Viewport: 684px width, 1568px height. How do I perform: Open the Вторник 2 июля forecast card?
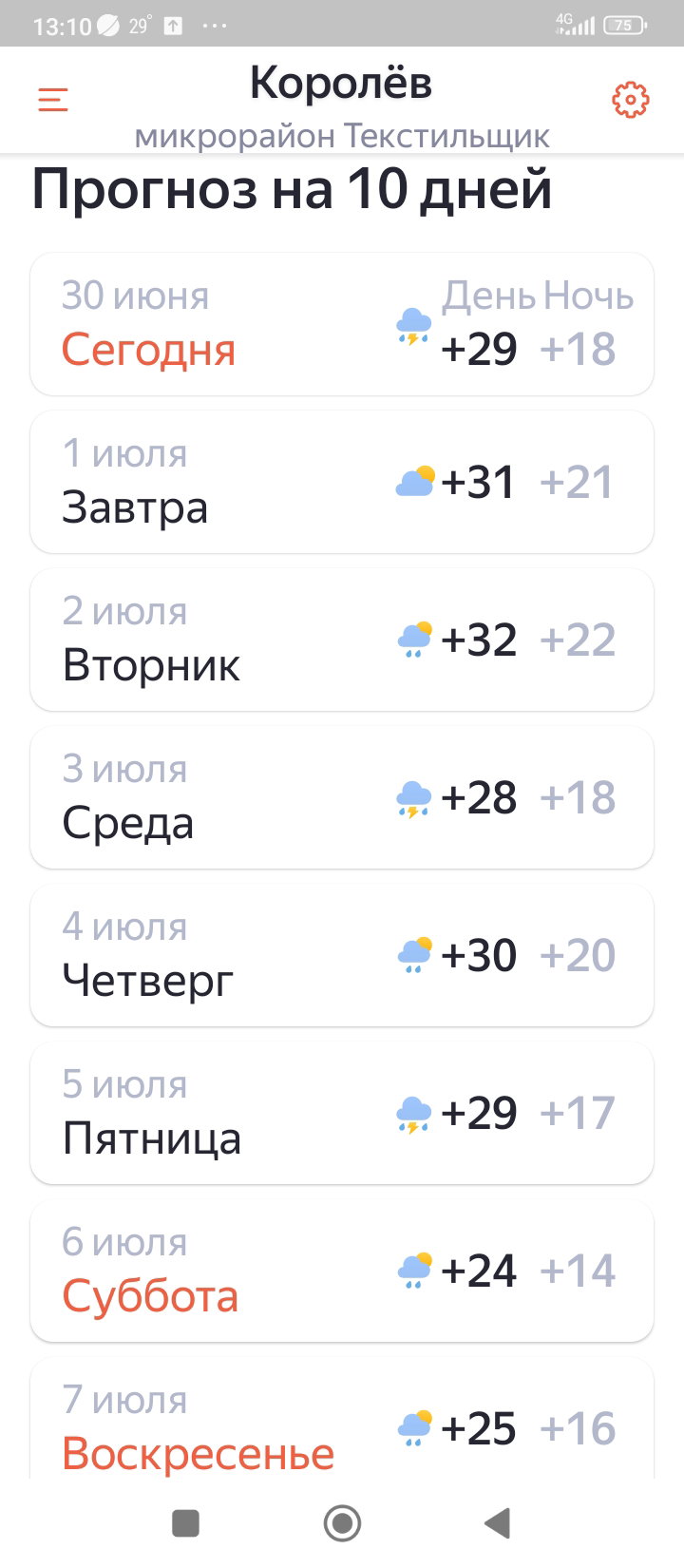342,640
